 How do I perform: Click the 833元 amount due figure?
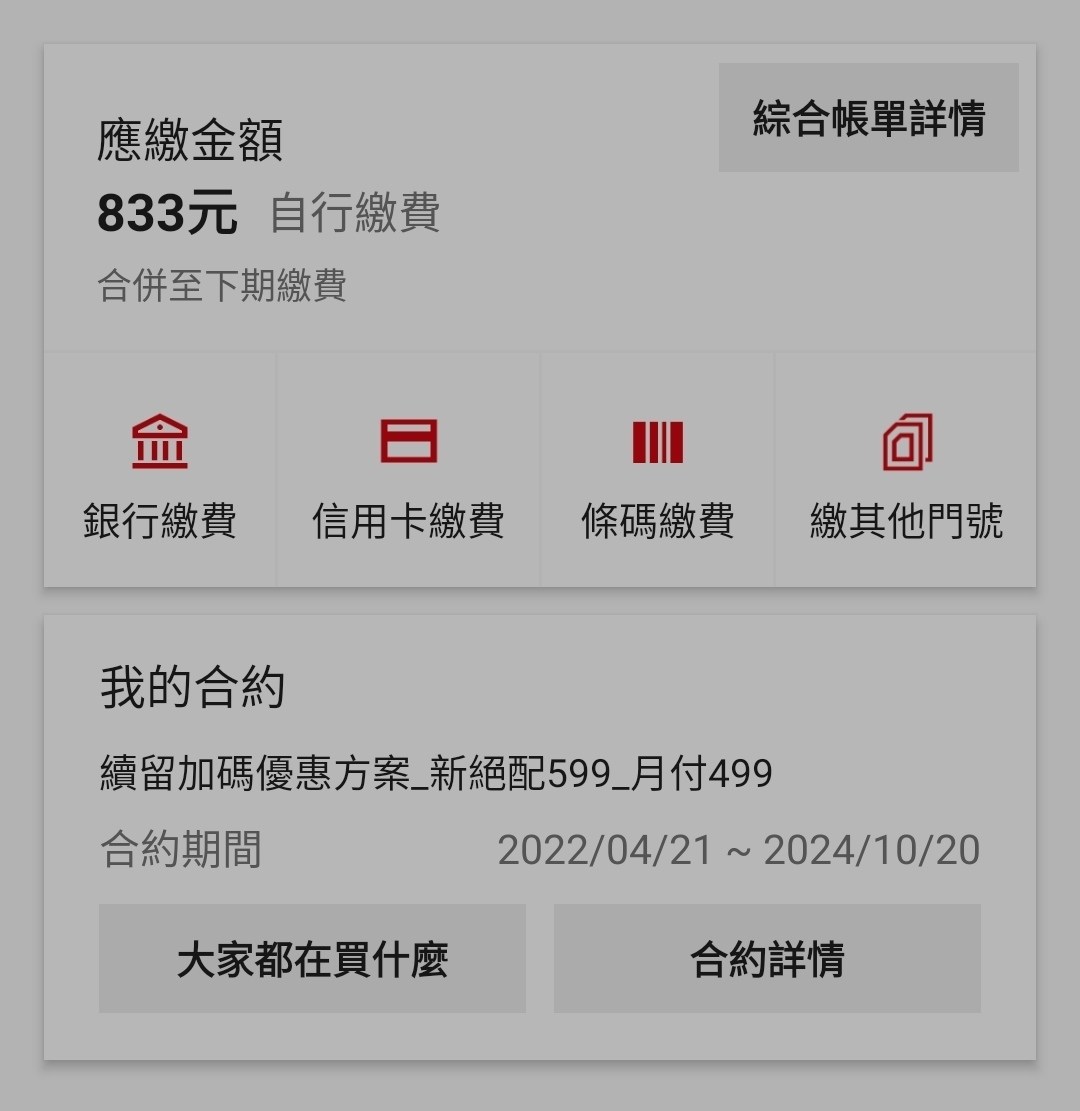click(x=166, y=213)
